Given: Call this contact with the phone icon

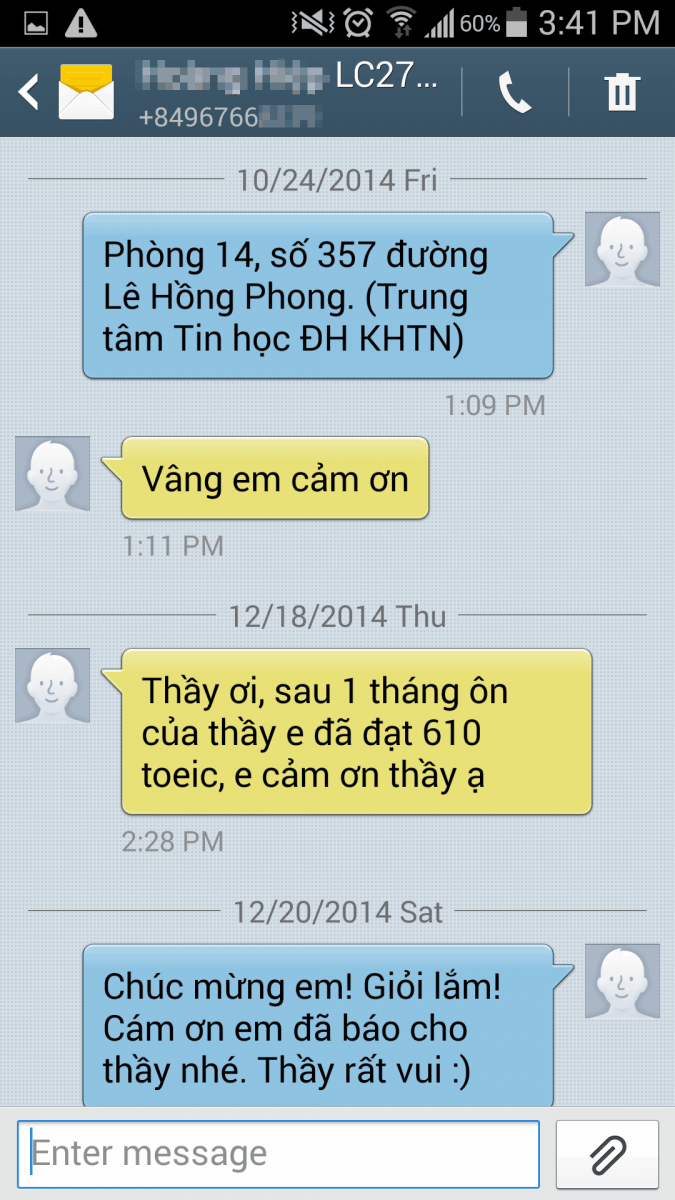Looking at the screenshot, I should [x=514, y=93].
